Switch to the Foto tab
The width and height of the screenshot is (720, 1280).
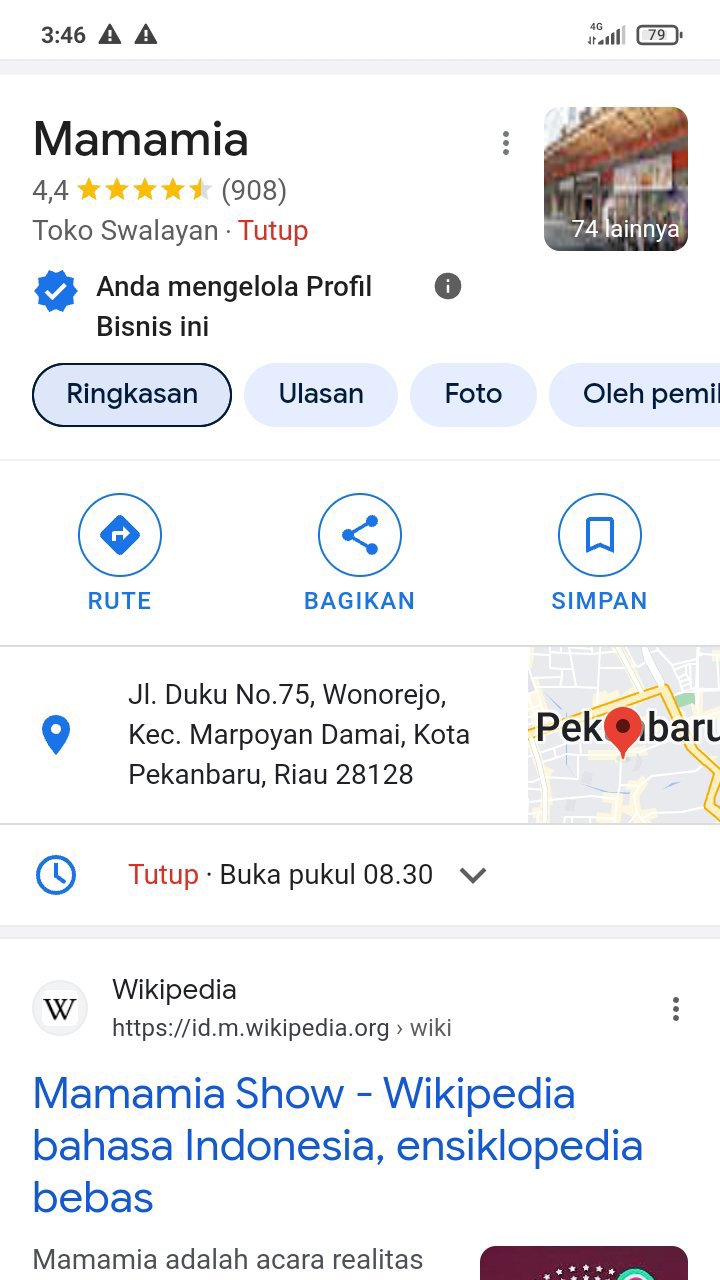tap(473, 394)
